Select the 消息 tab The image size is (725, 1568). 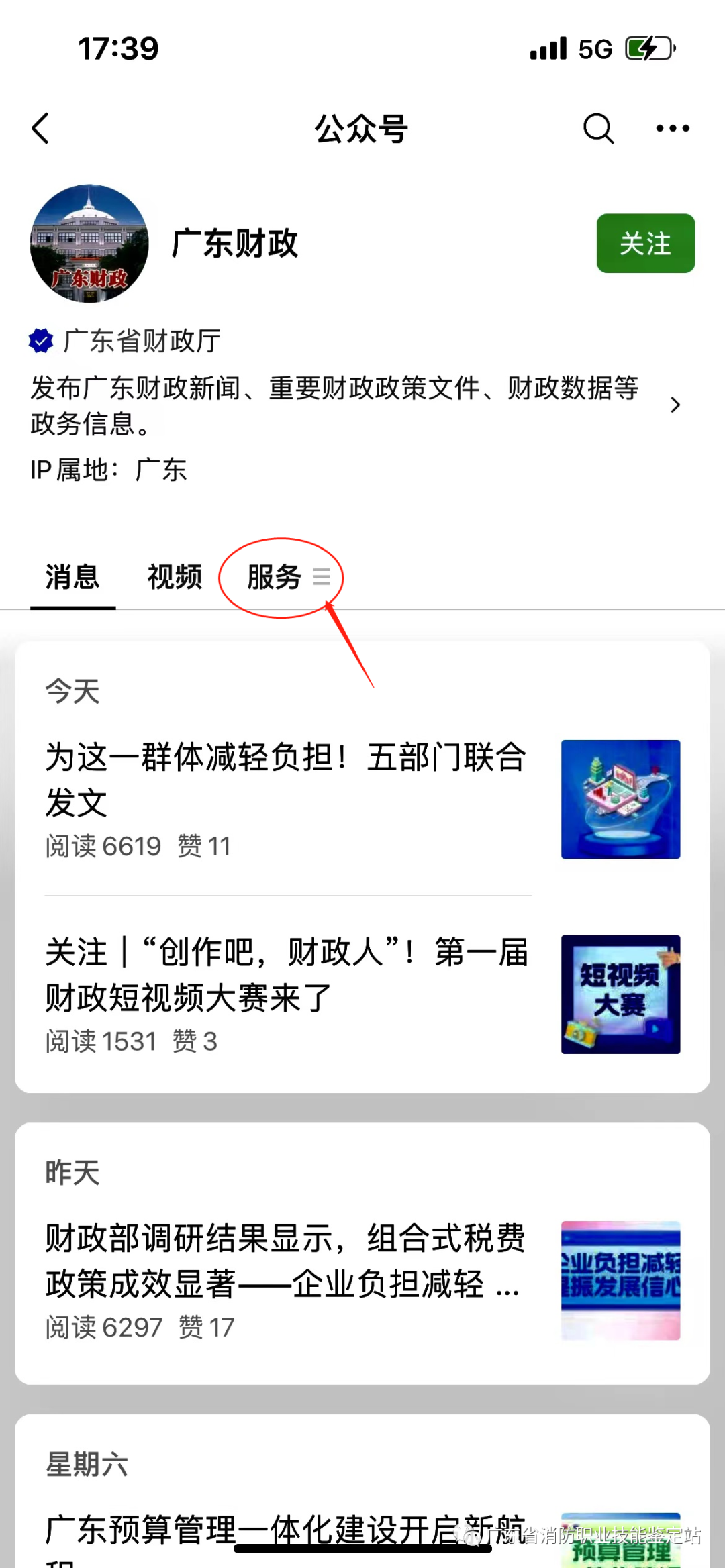tap(72, 576)
